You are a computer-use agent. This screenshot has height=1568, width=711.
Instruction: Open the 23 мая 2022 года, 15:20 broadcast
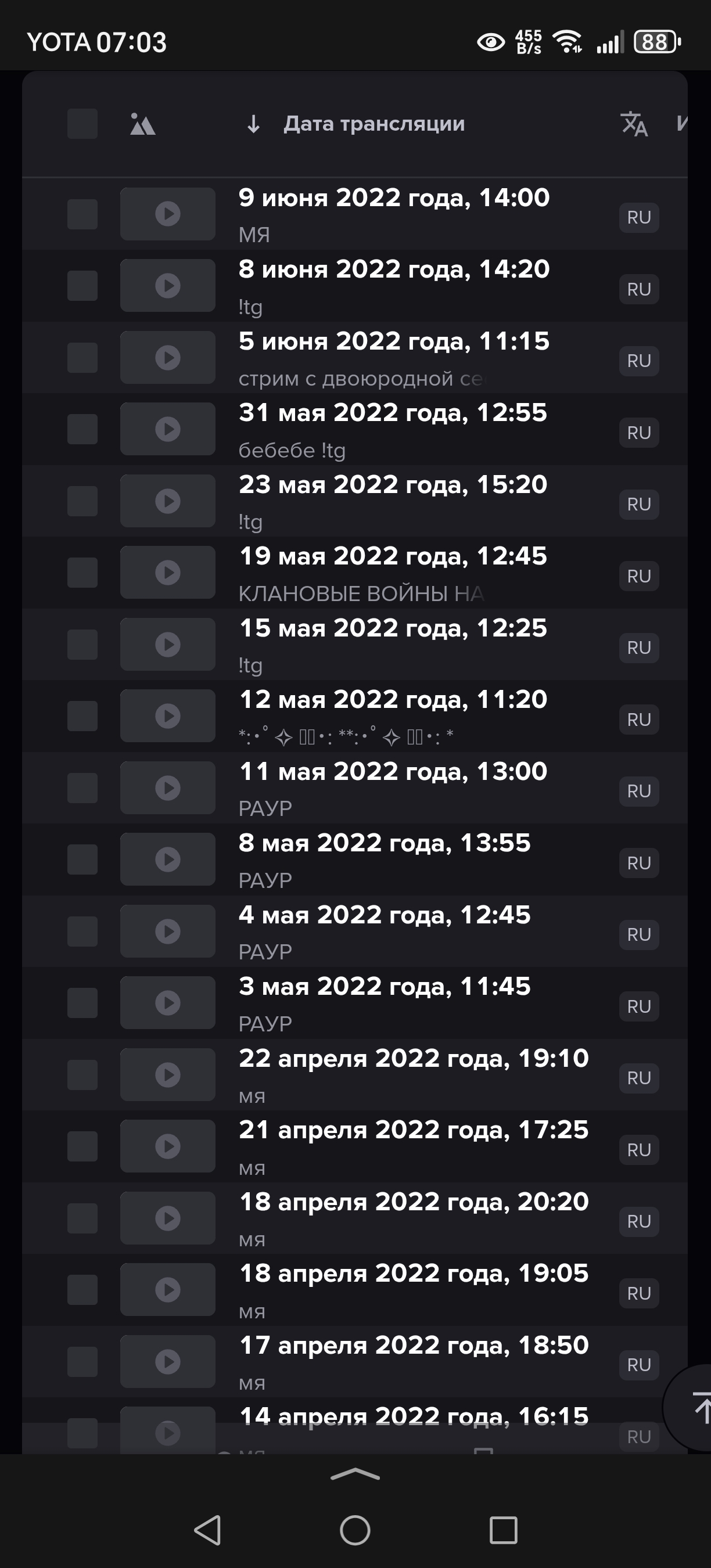click(x=393, y=485)
